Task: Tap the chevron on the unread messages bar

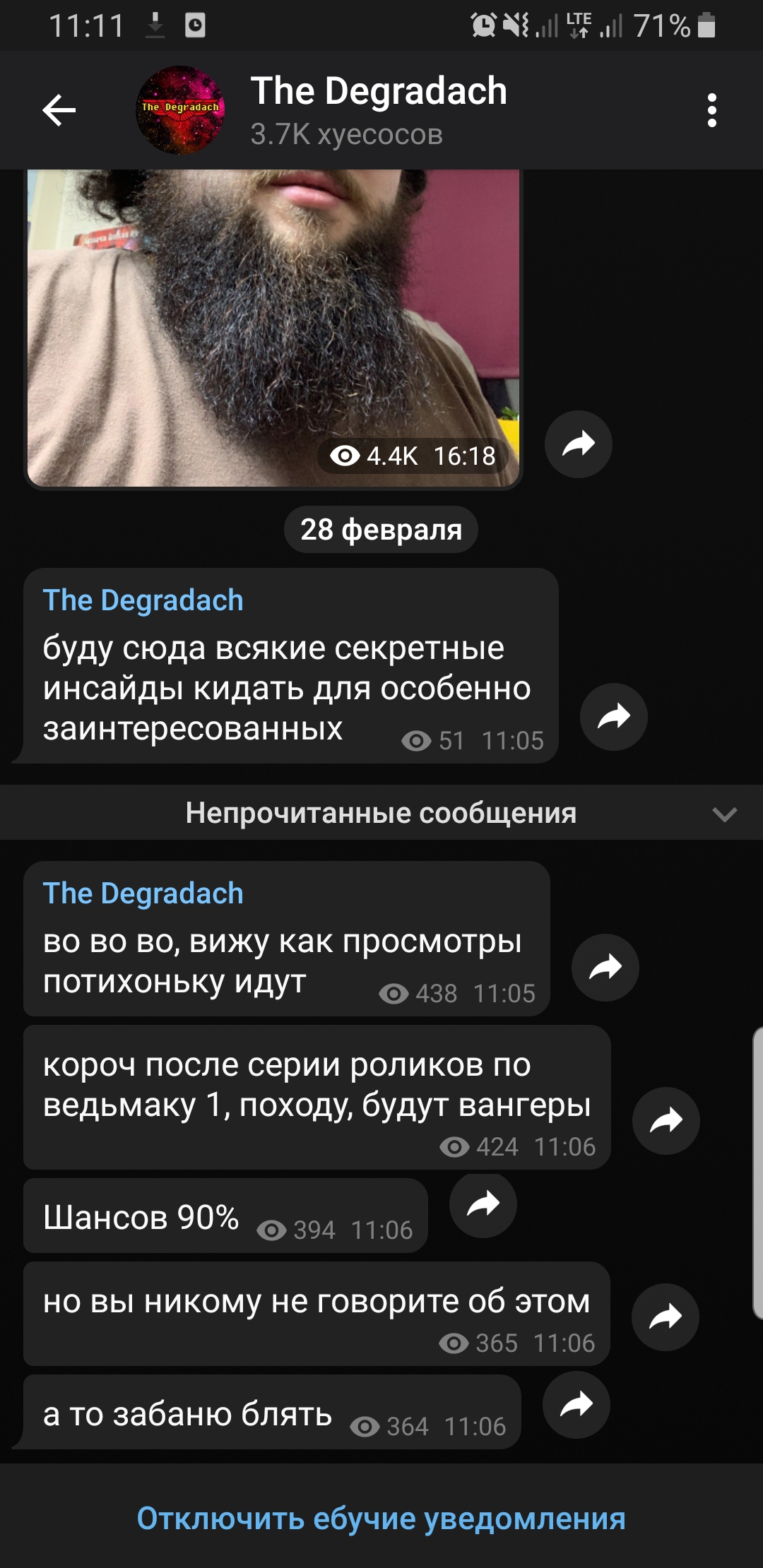Action: click(724, 814)
